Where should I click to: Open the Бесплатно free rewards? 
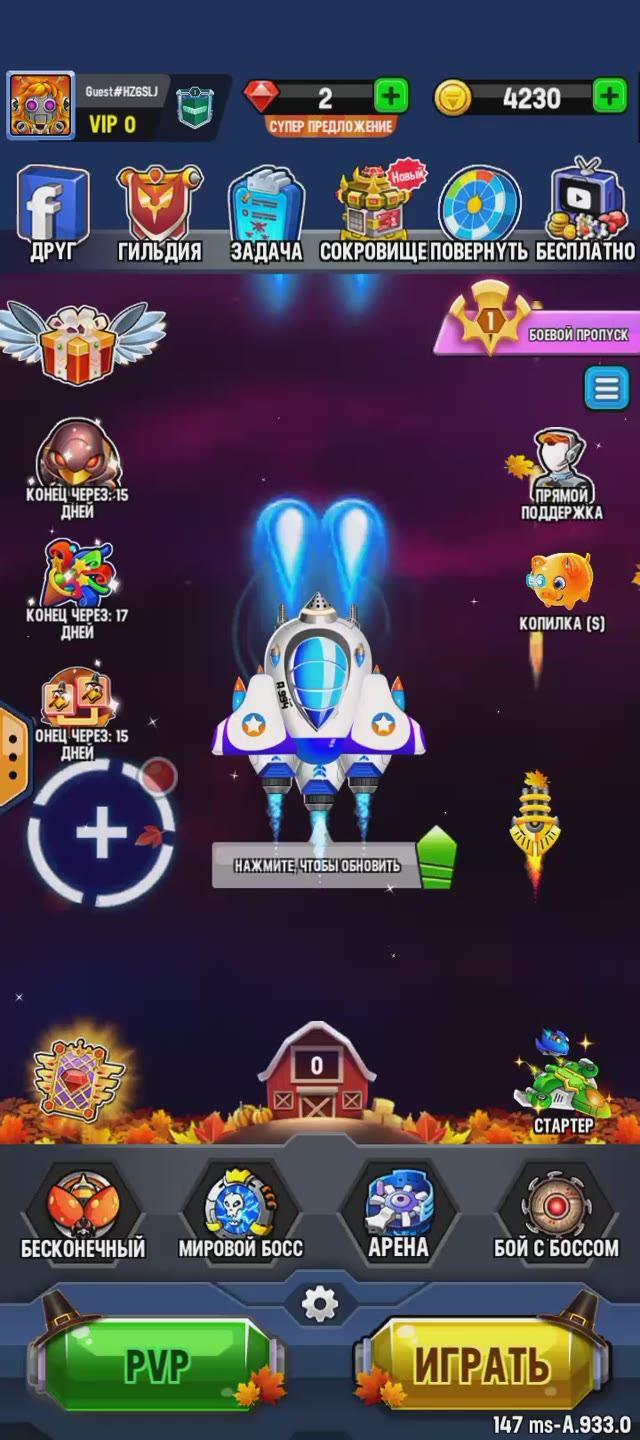click(585, 213)
